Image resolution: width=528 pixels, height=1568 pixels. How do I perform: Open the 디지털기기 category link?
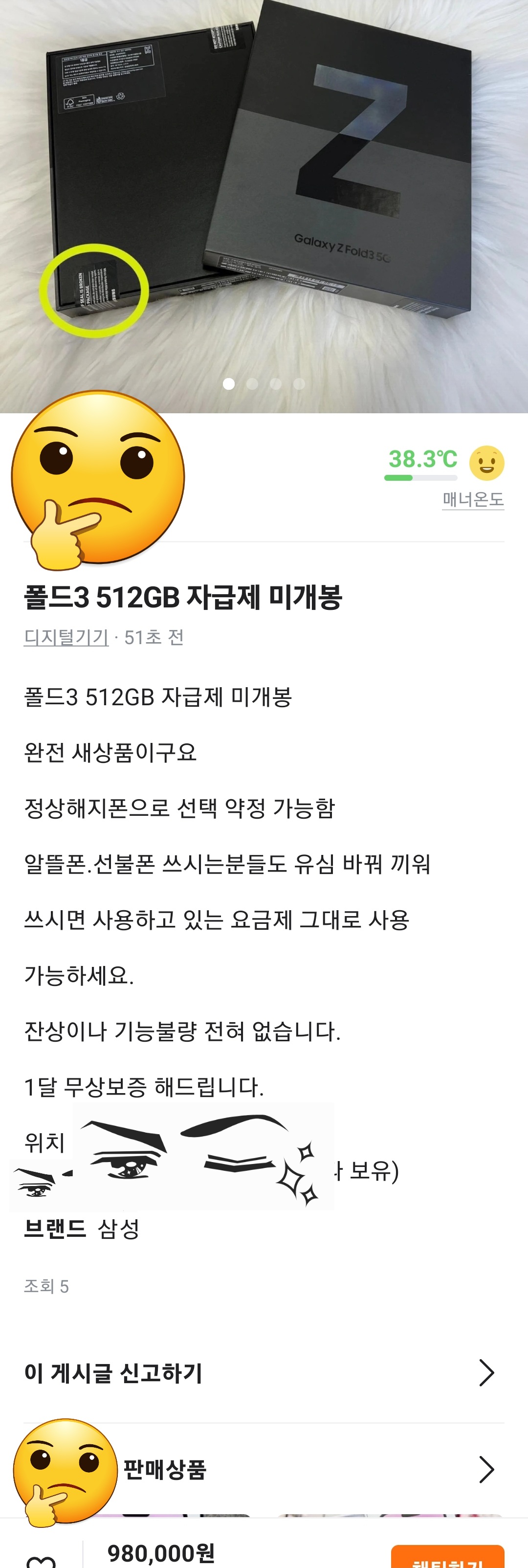point(66,637)
